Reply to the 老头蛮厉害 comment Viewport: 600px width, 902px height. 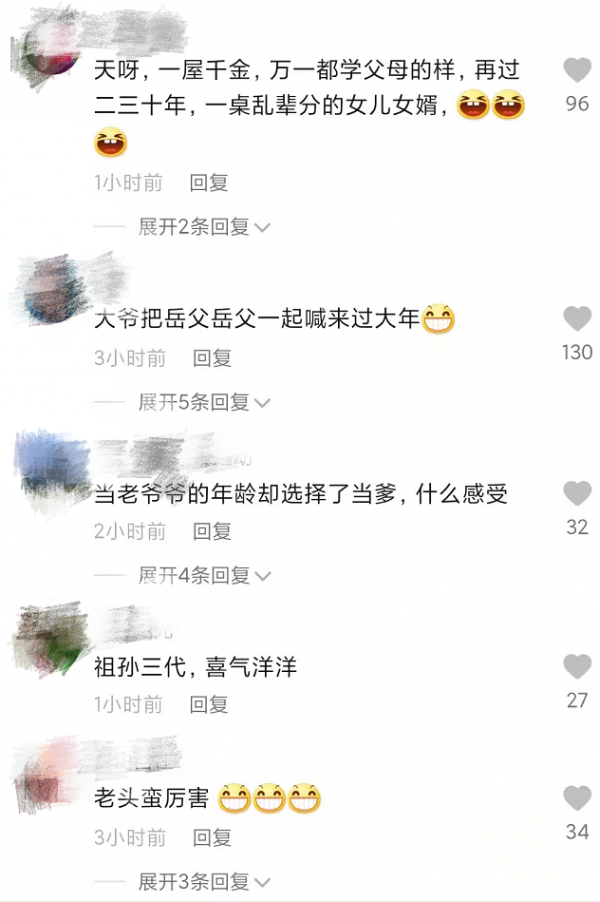(x=212, y=836)
